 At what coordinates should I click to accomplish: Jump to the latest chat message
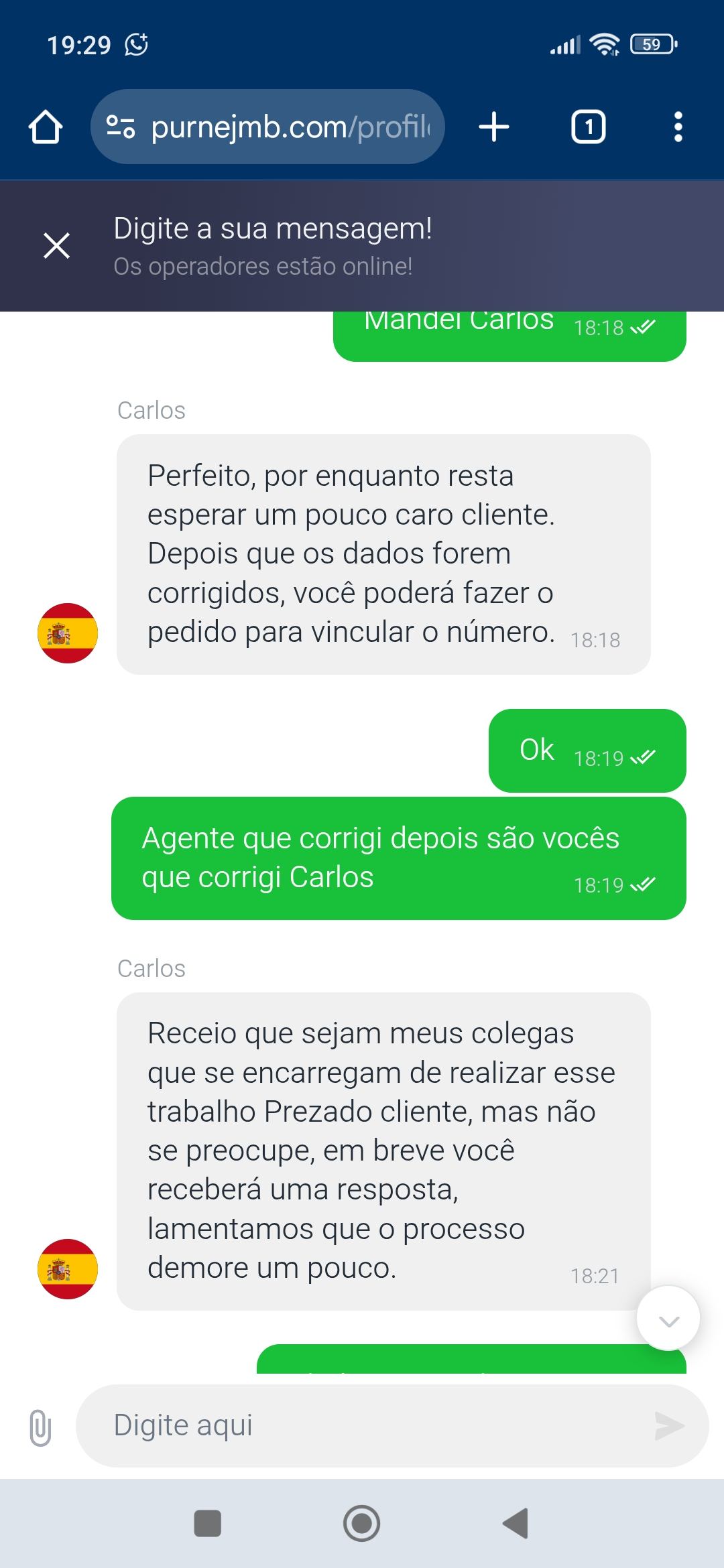(x=668, y=1318)
